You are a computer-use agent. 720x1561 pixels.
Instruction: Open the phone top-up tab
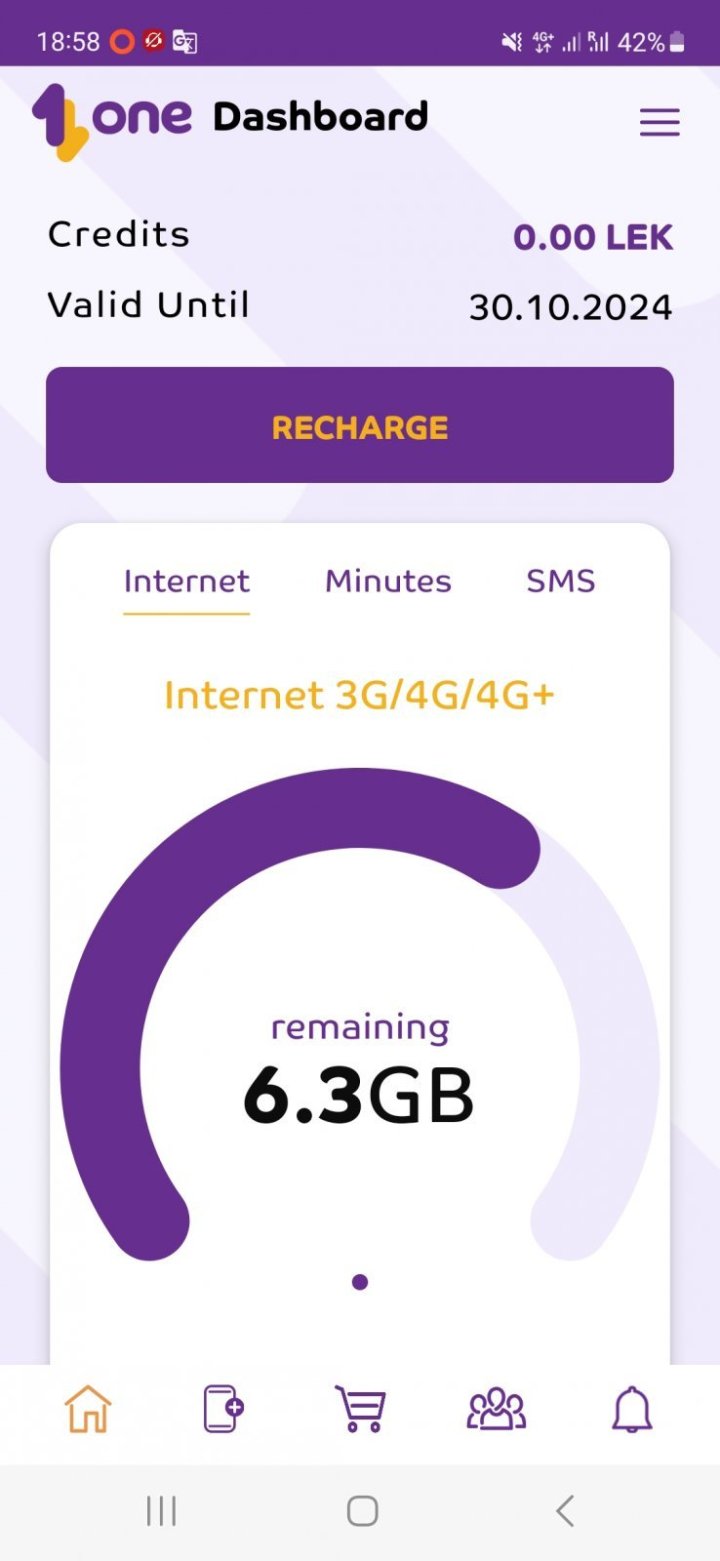click(224, 1410)
